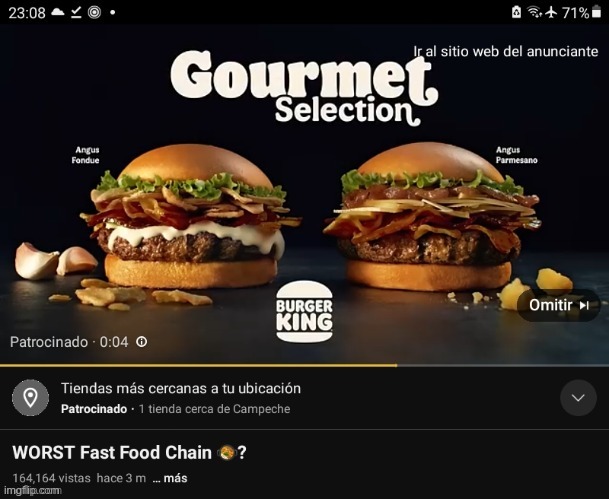Expand the sponsored nearby stores card
The image size is (609, 499).
click(577, 398)
